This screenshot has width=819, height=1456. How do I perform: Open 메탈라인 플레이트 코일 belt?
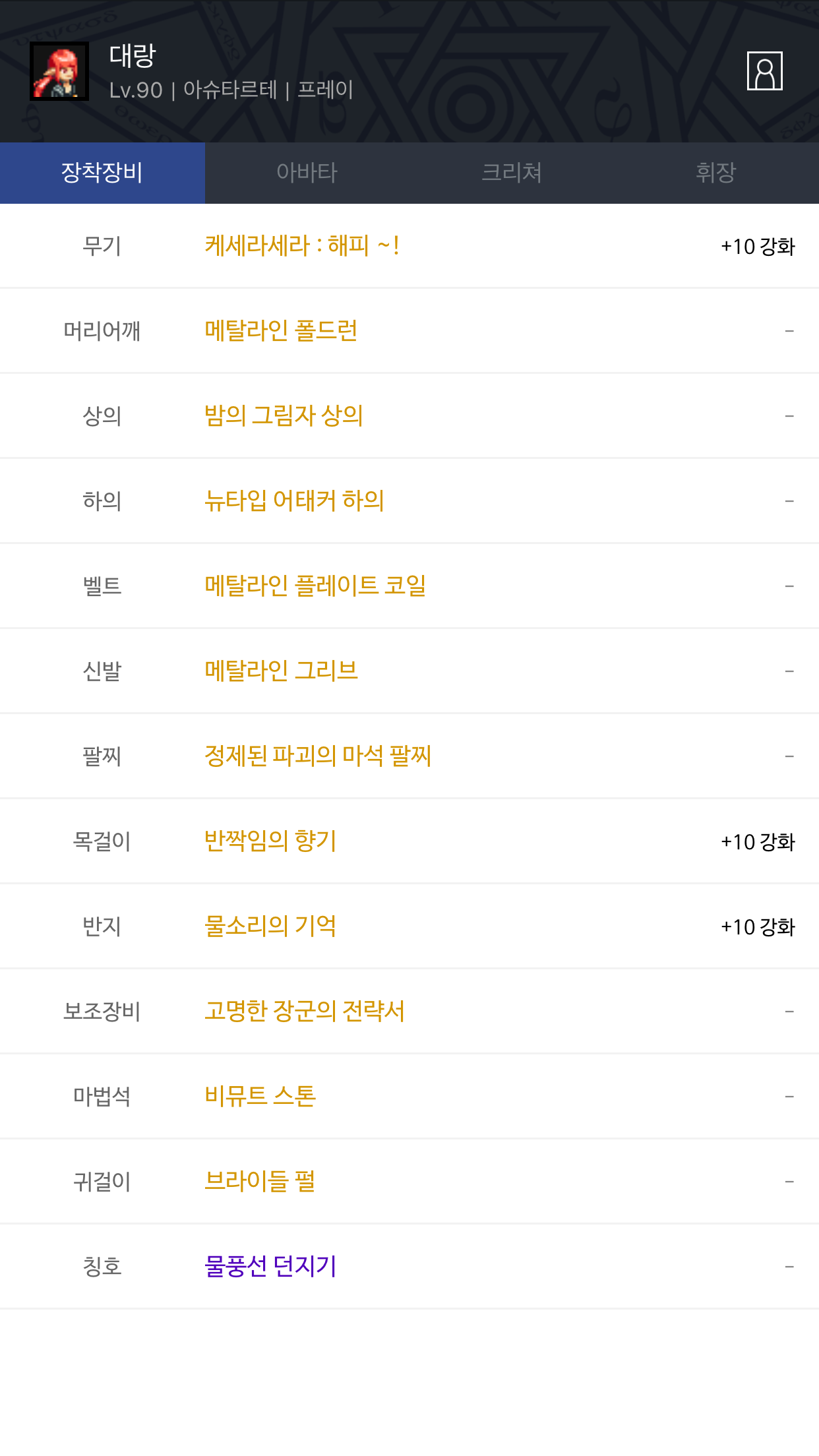[x=315, y=586]
